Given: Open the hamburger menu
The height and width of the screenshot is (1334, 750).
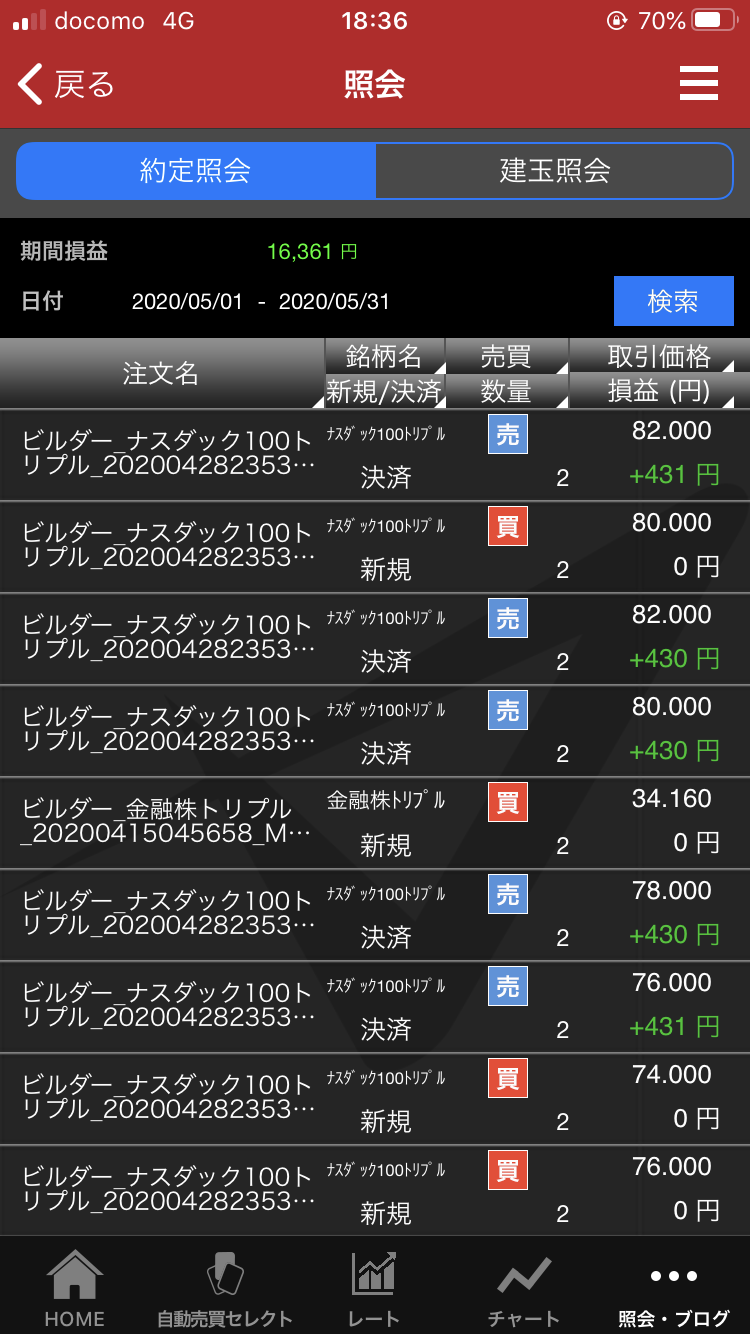Looking at the screenshot, I should 699,84.
